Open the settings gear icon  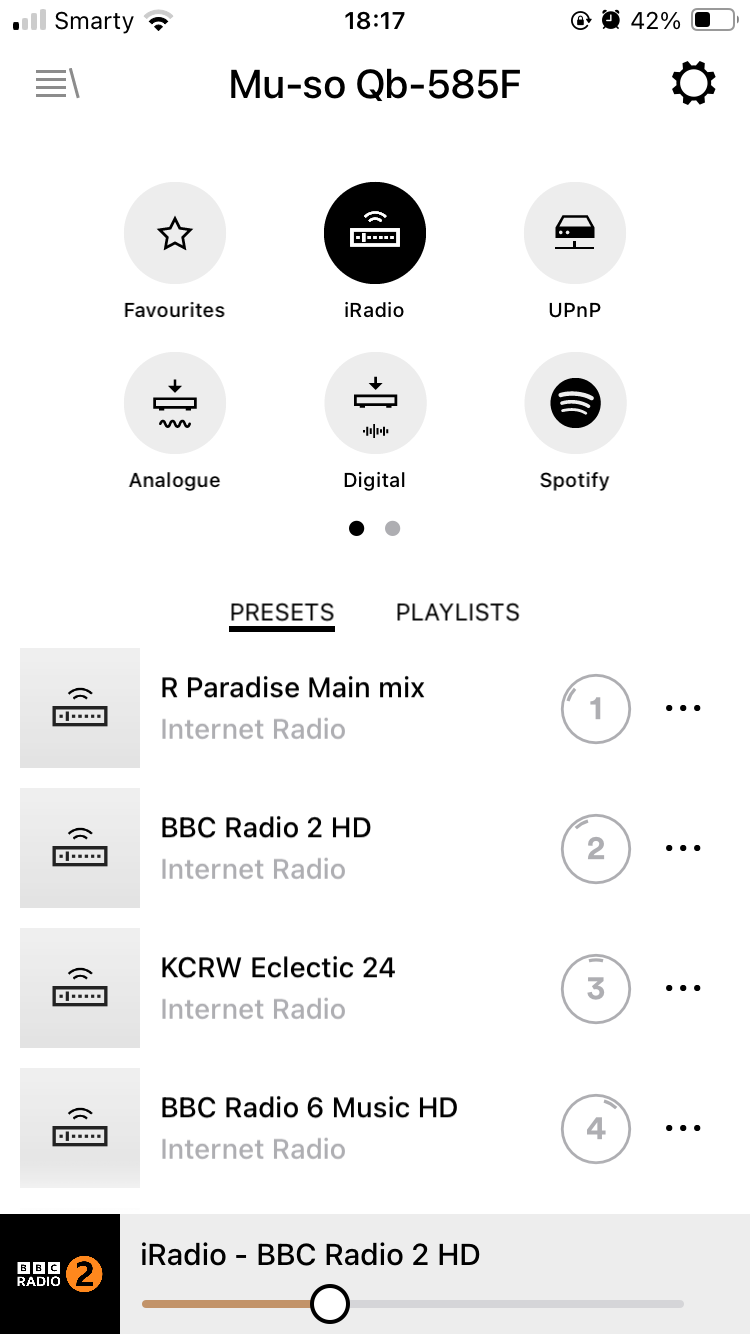tap(693, 84)
